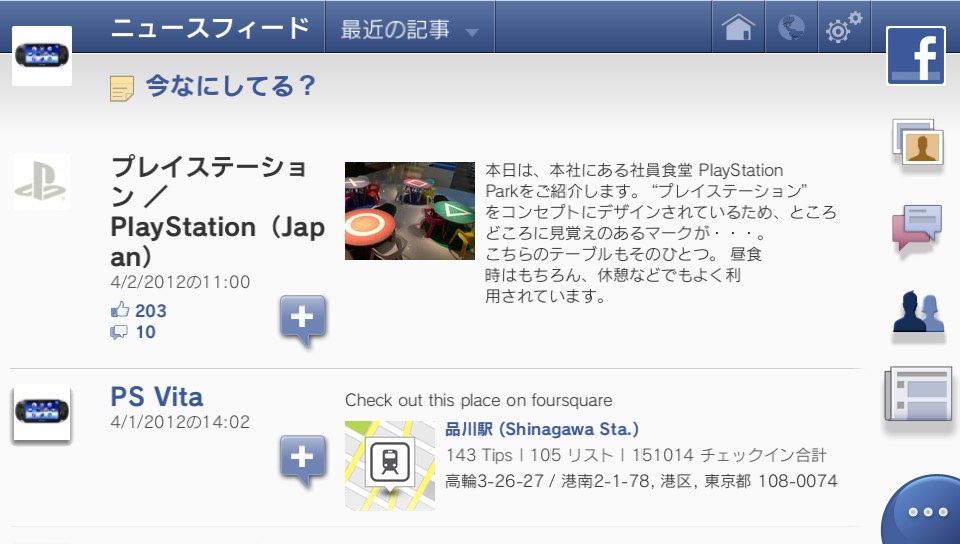Tap 今なにしてる？ to write a status

pos(230,87)
